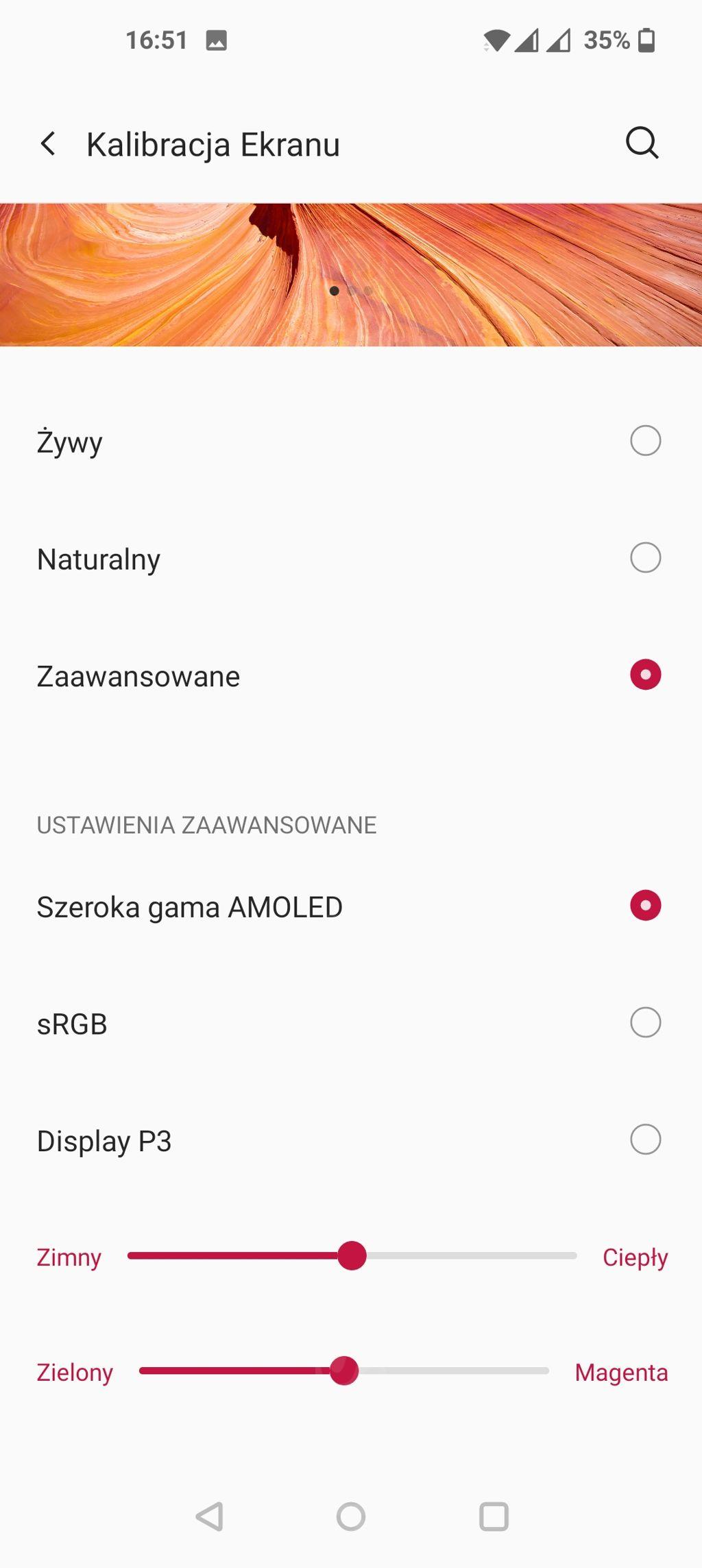The image size is (702, 1568).
Task: Tap the Zielony–Magenta tint slider
Action: click(343, 1371)
